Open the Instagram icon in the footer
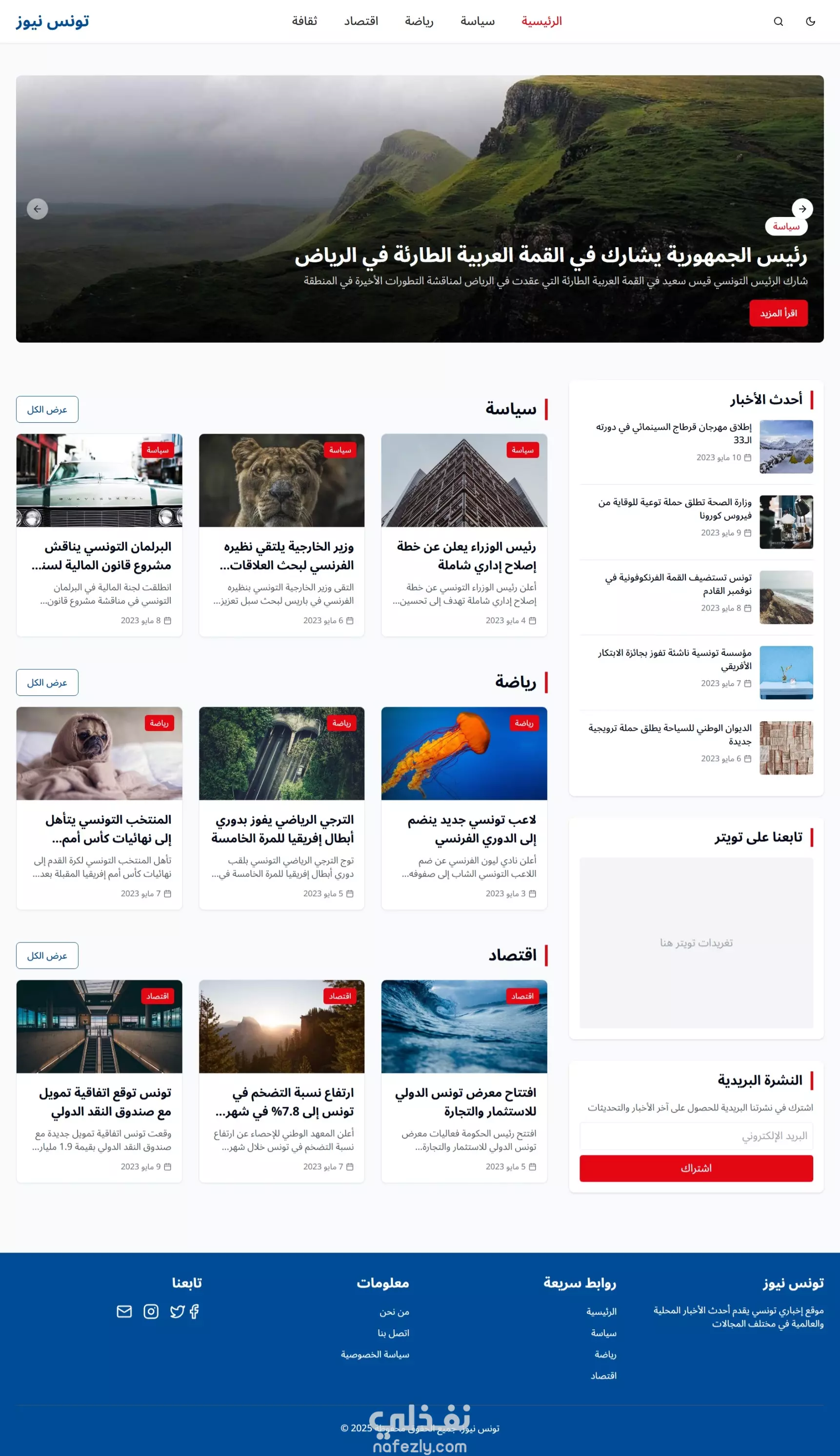840x1456 pixels. click(x=151, y=1312)
